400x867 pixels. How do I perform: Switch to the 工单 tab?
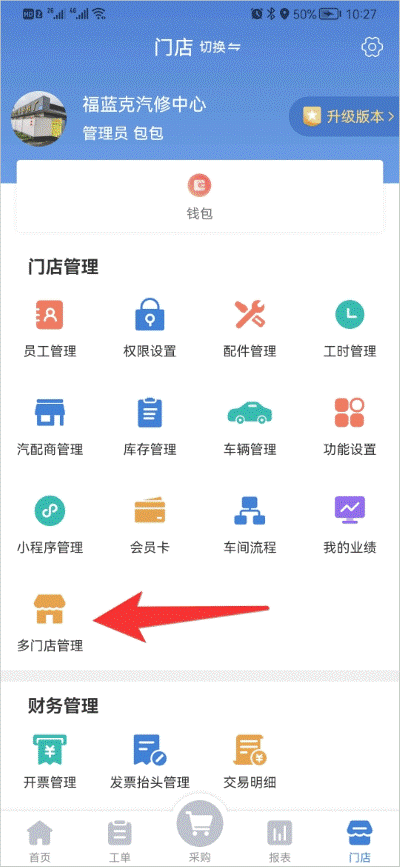pos(120,842)
